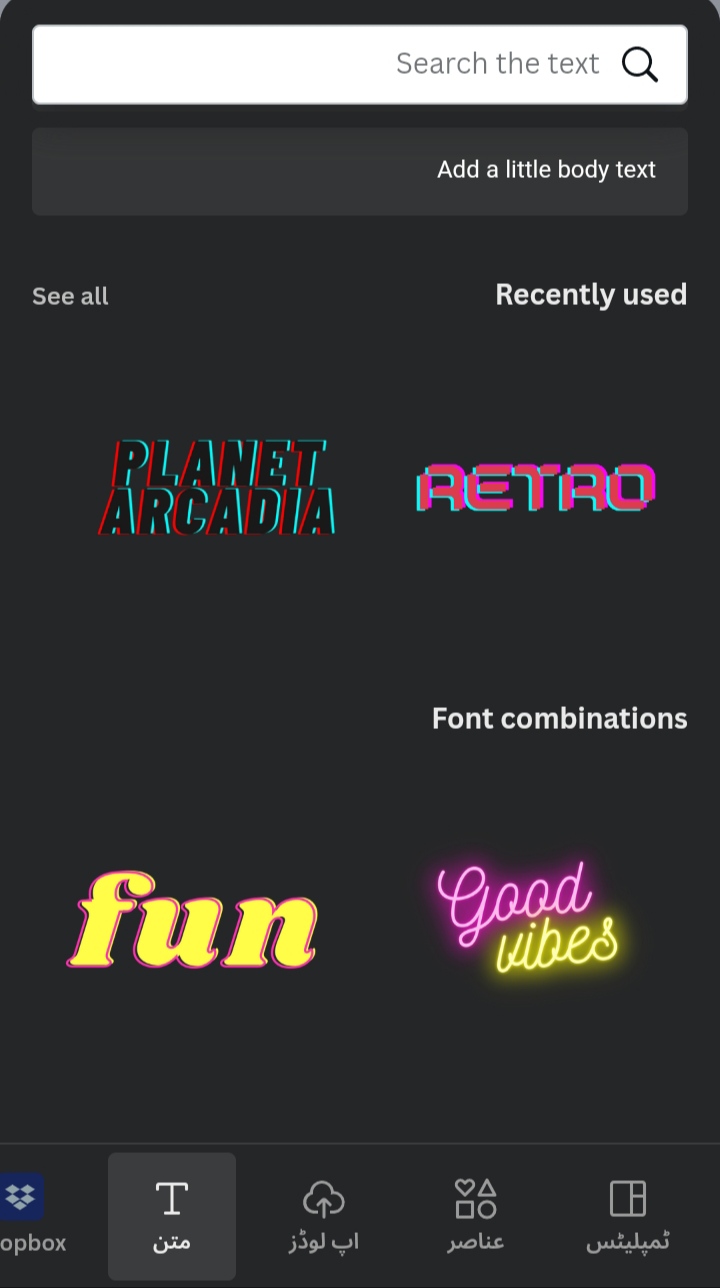Select the Planet Arcadia text style

217,488
